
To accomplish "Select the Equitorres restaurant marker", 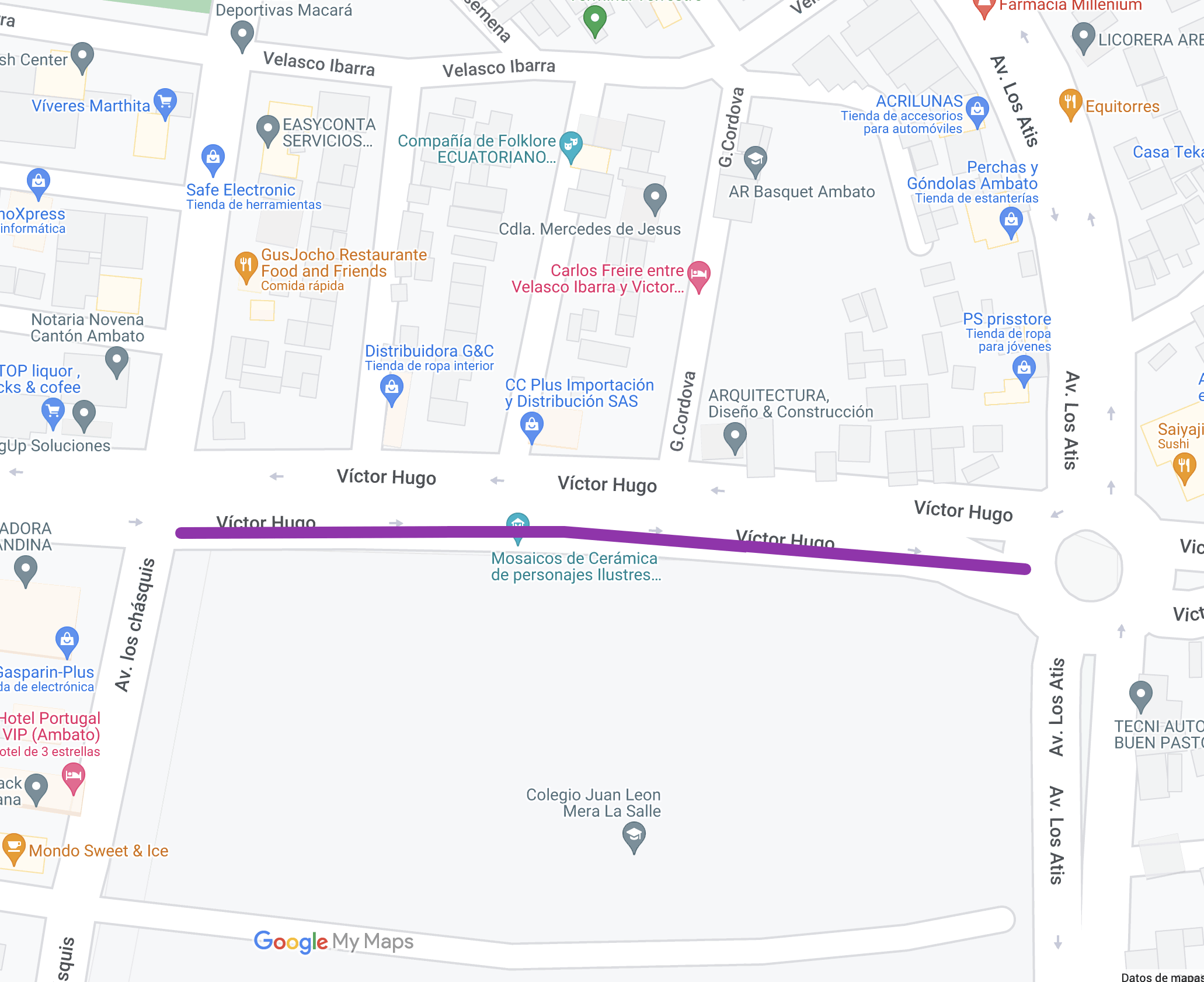I will point(1070,103).
